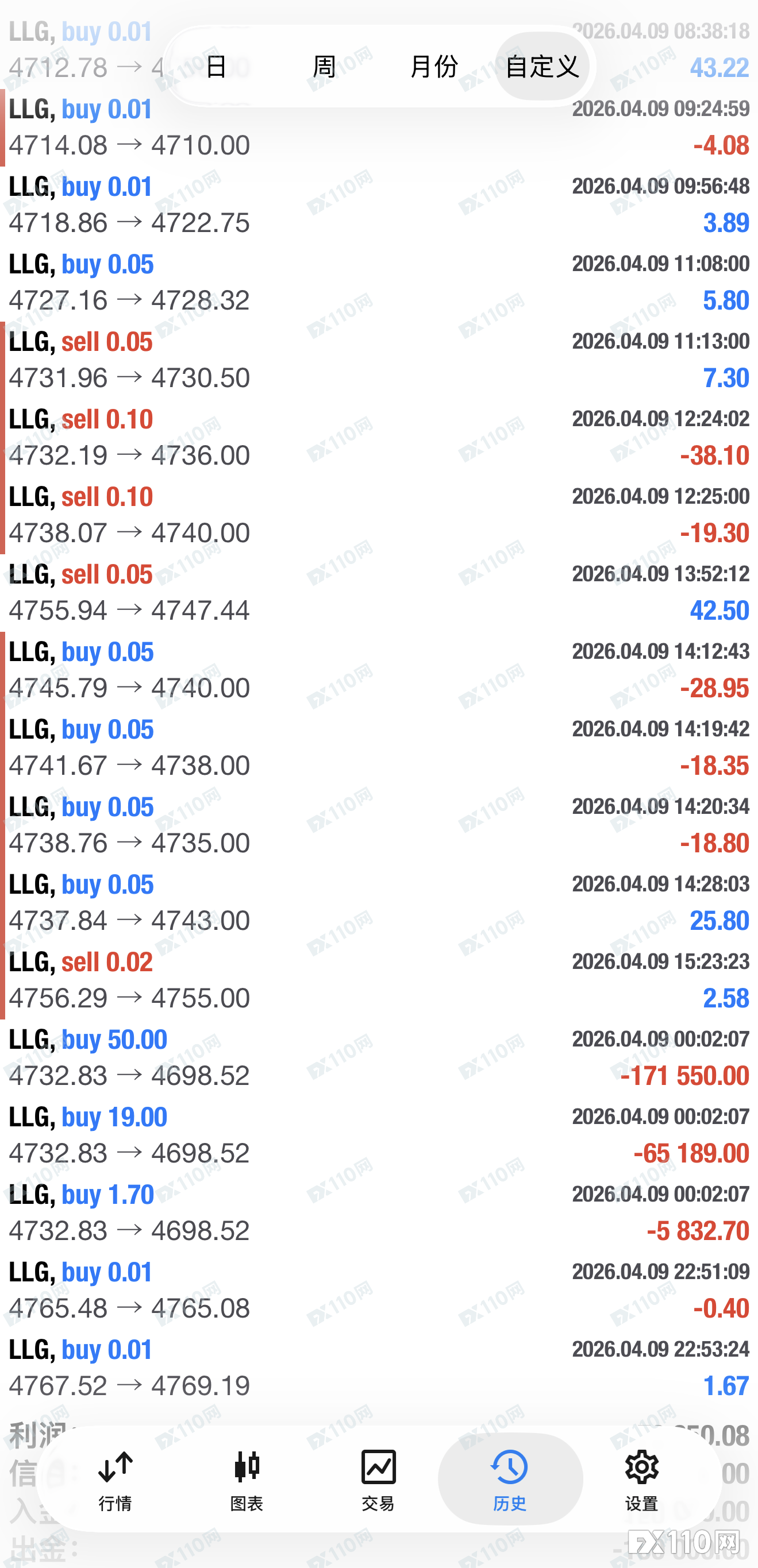Open the buy 50.00 trade losing 171 550.00
The width and height of the screenshot is (758, 1568).
pyautogui.click(x=379, y=1058)
